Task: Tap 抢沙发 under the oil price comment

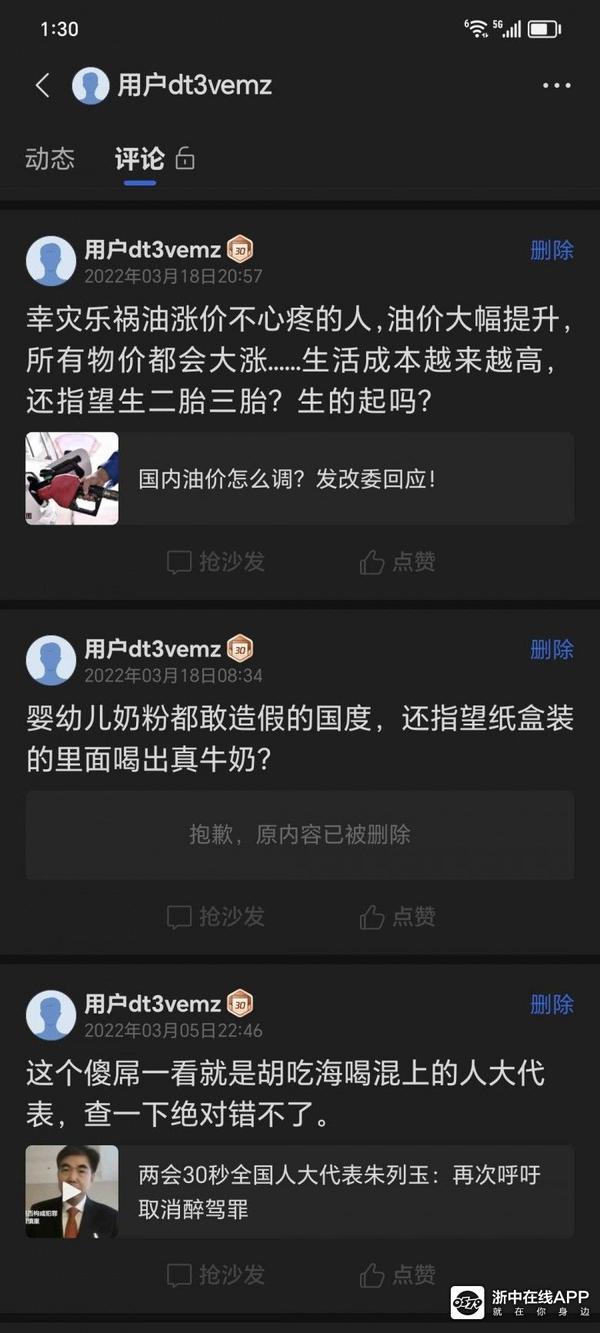Action: (216, 562)
